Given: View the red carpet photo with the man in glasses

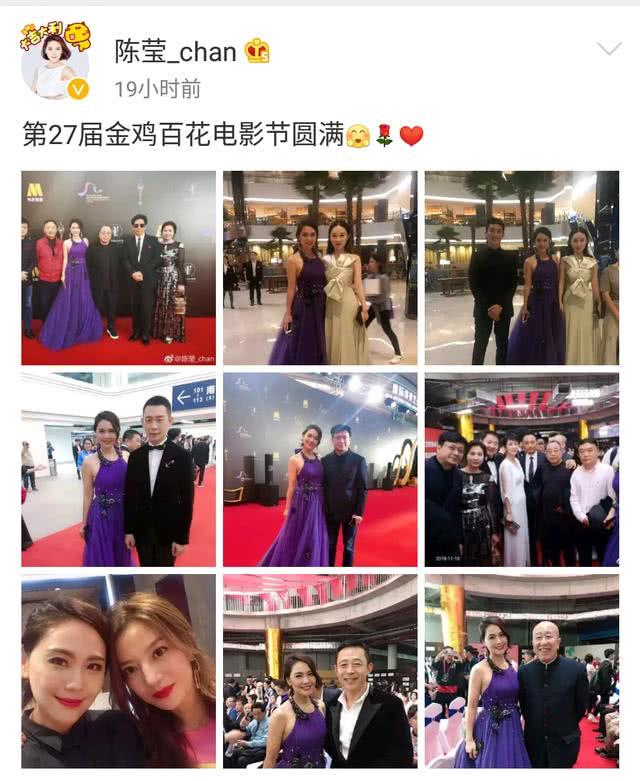Looking at the screenshot, I should [x=320, y=470].
